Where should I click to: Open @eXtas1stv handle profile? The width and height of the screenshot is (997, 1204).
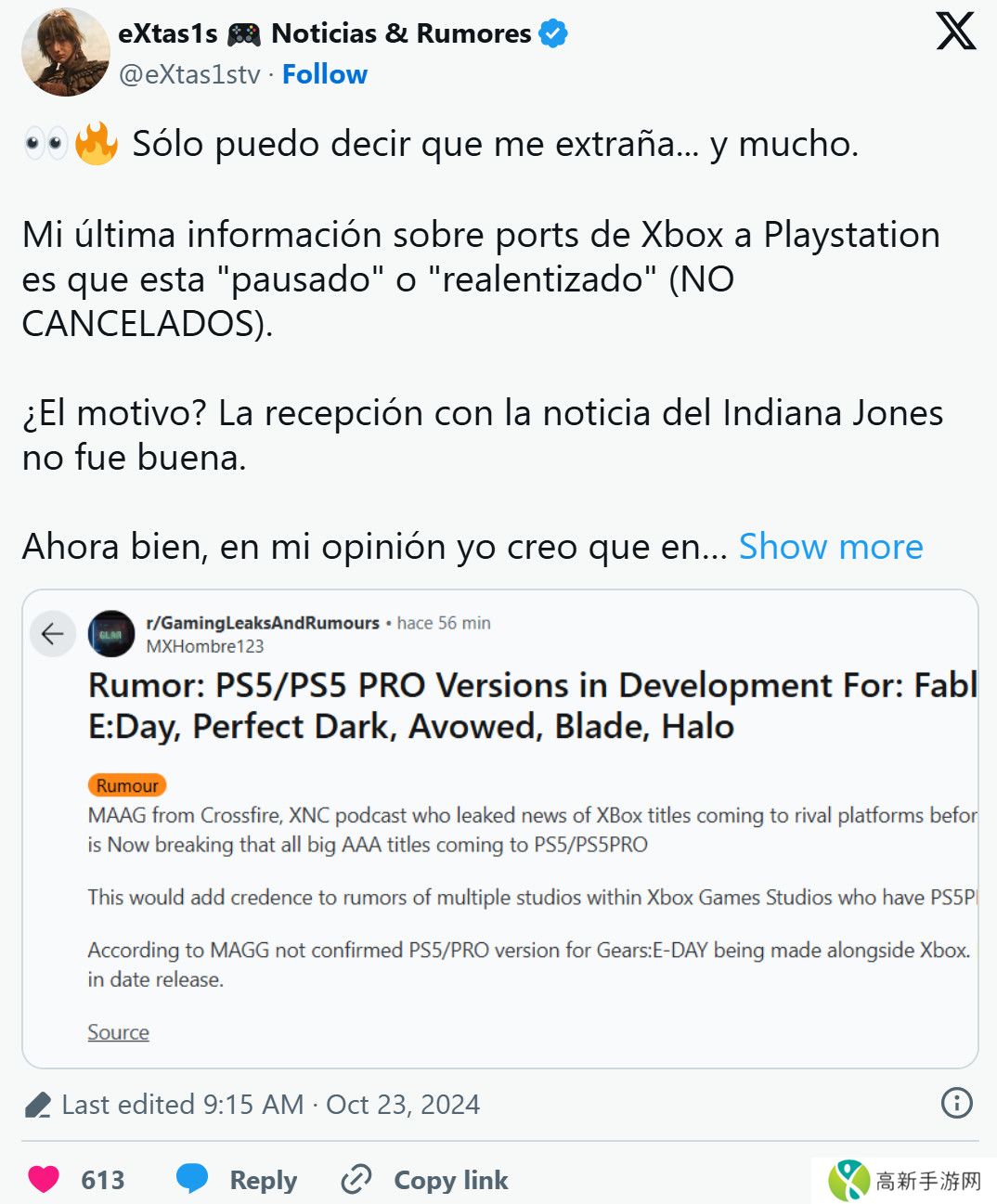[189, 74]
